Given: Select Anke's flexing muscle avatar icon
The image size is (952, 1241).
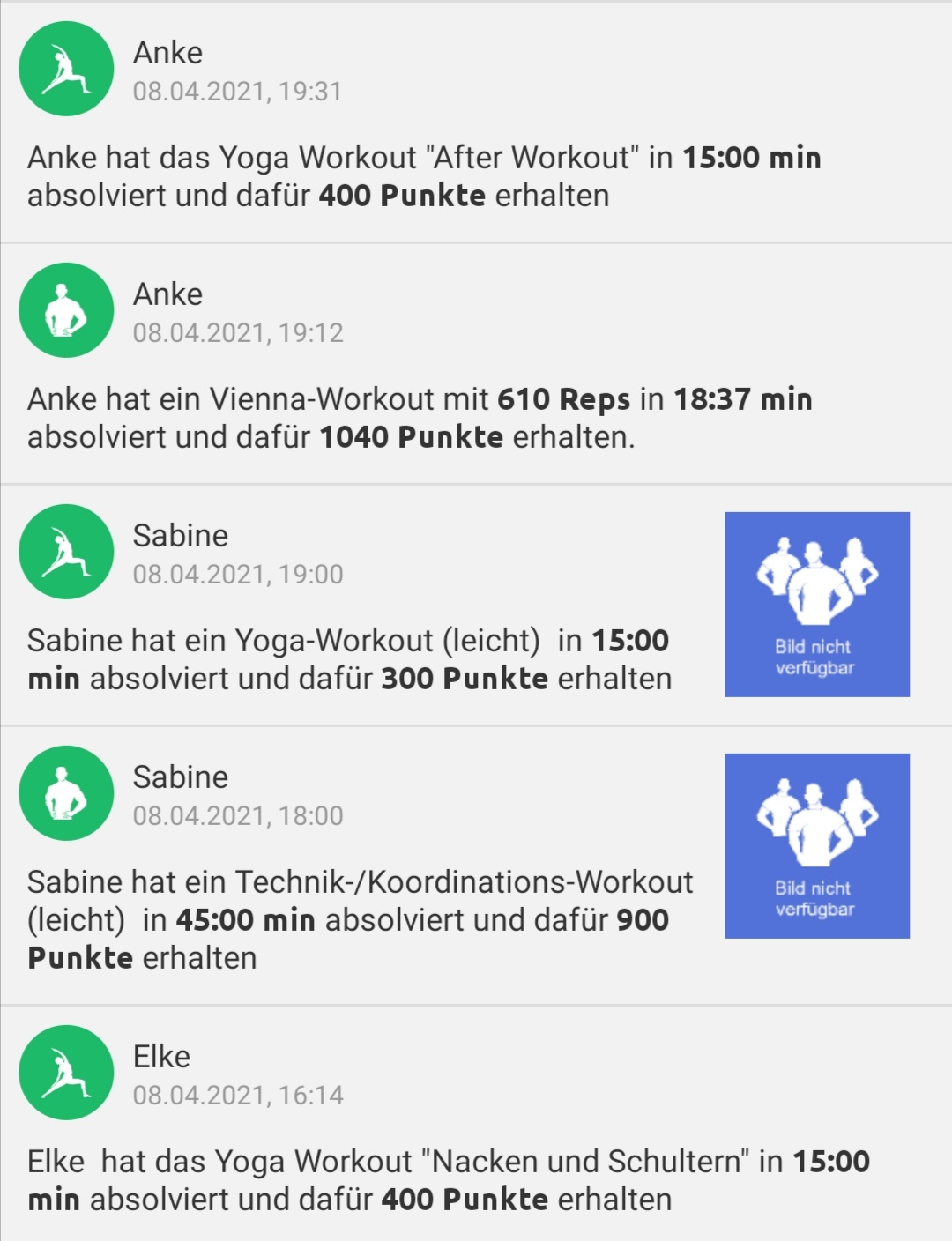Looking at the screenshot, I should 65,309.
